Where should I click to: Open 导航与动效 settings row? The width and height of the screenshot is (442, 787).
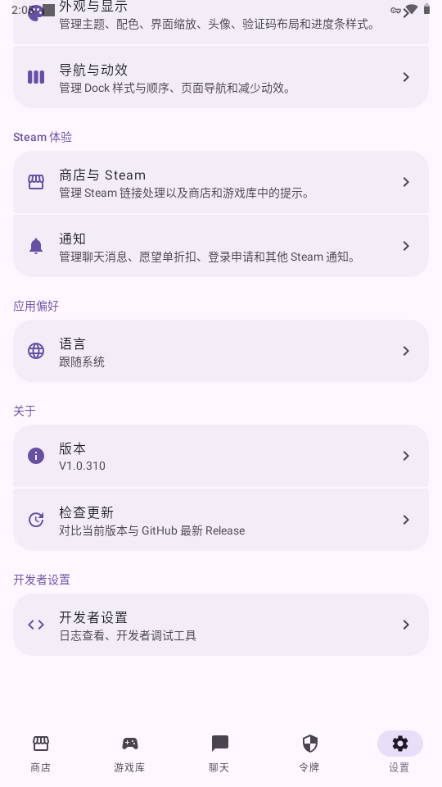tap(221, 77)
